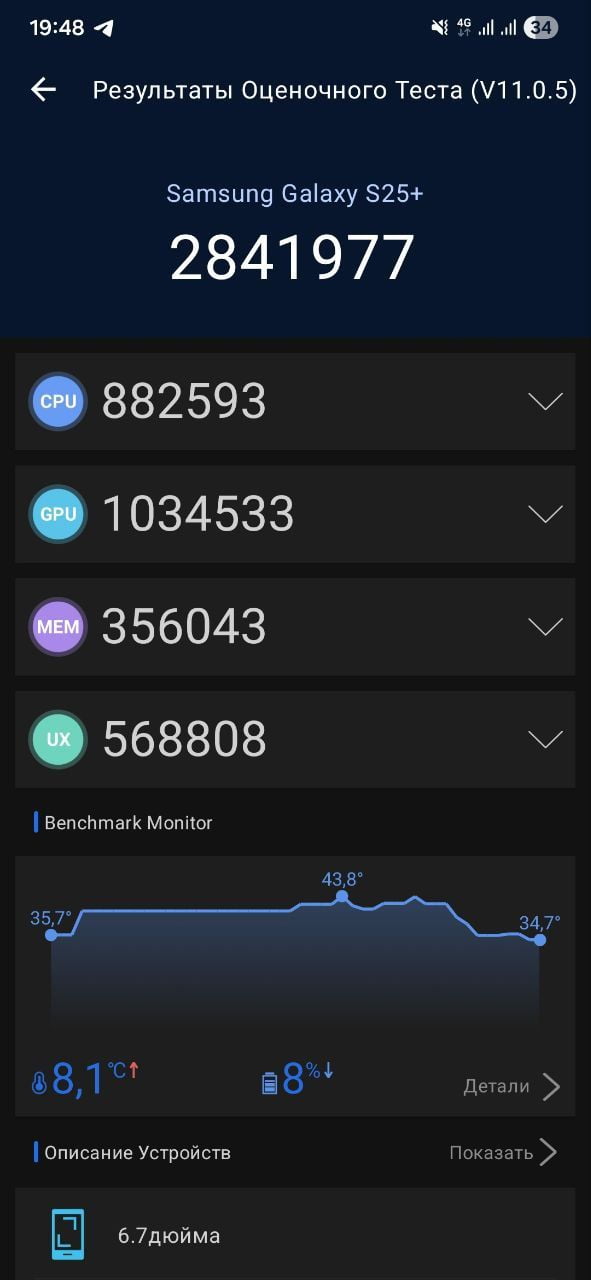This screenshot has width=591, height=1280.
Task: Expand the UX score row
Action: [x=295, y=740]
